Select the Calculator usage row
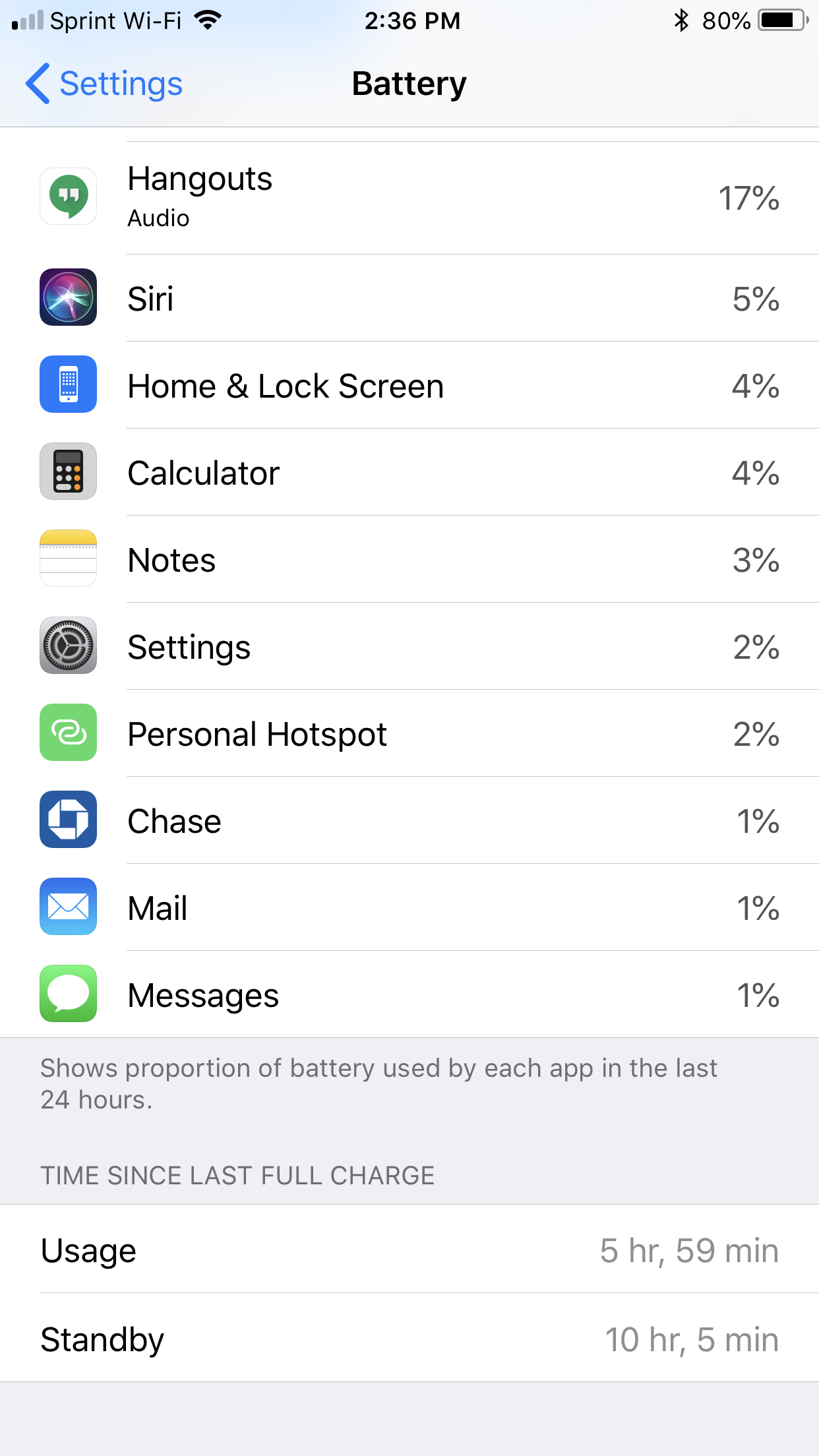Image resolution: width=819 pixels, height=1456 pixels. [x=409, y=473]
